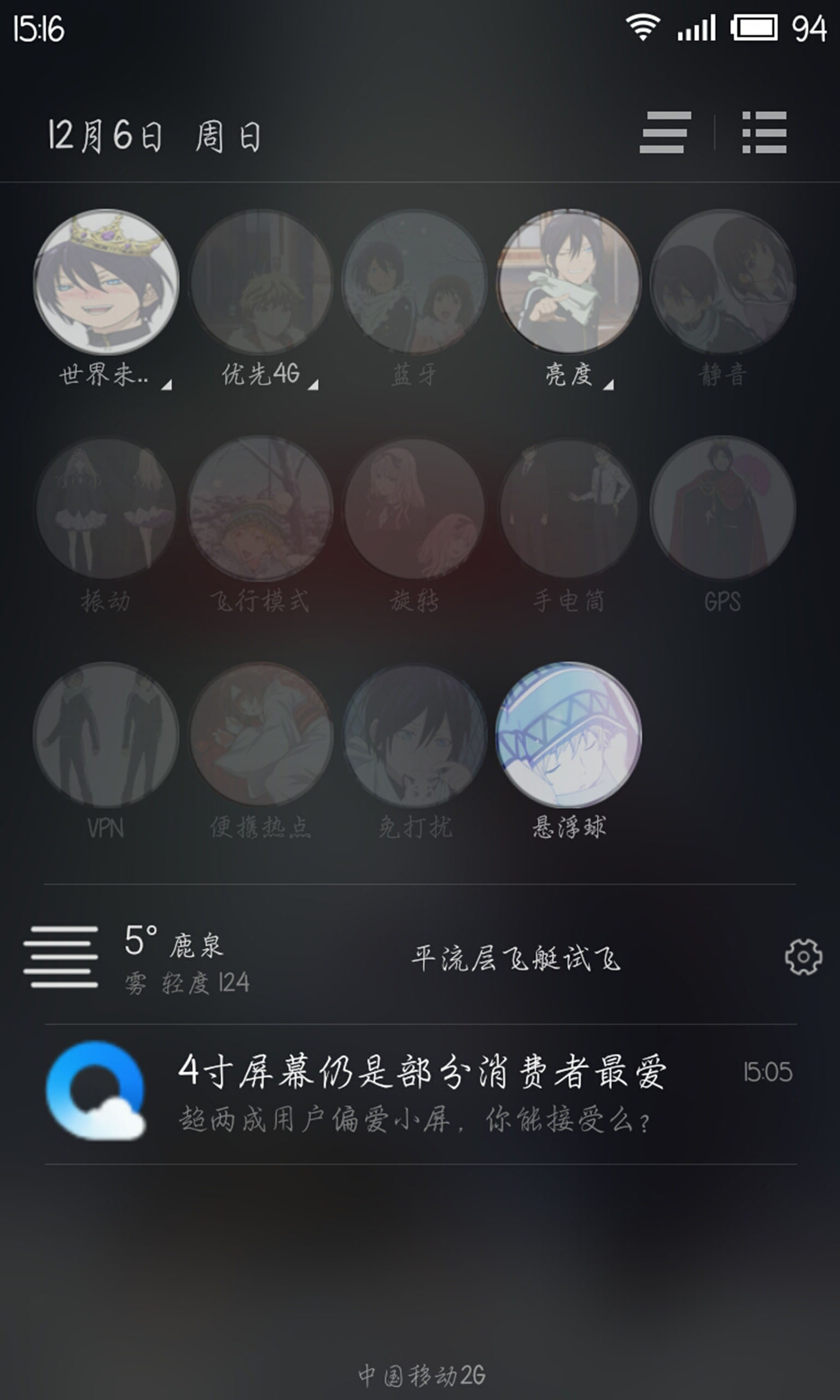This screenshot has width=840, height=1400.
Task: Enable 免打扰 do not disturb
Action: coord(415,734)
